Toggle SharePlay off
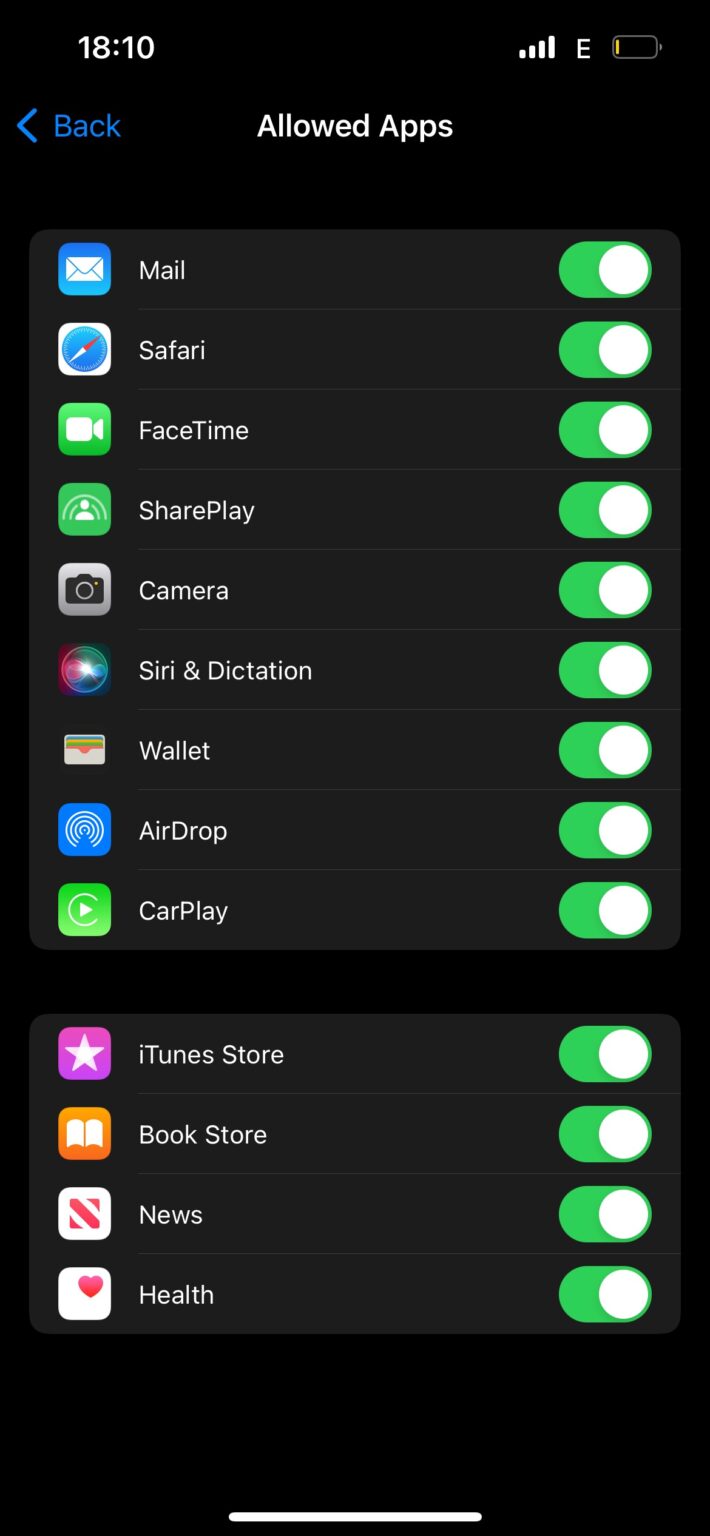 (604, 510)
